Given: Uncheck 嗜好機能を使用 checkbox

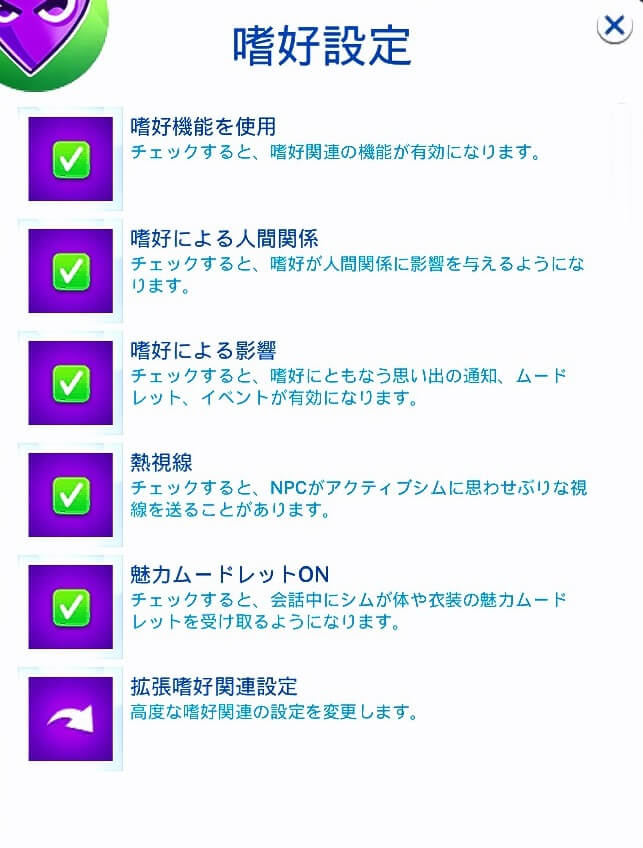Looking at the screenshot, I should point(70,159).
